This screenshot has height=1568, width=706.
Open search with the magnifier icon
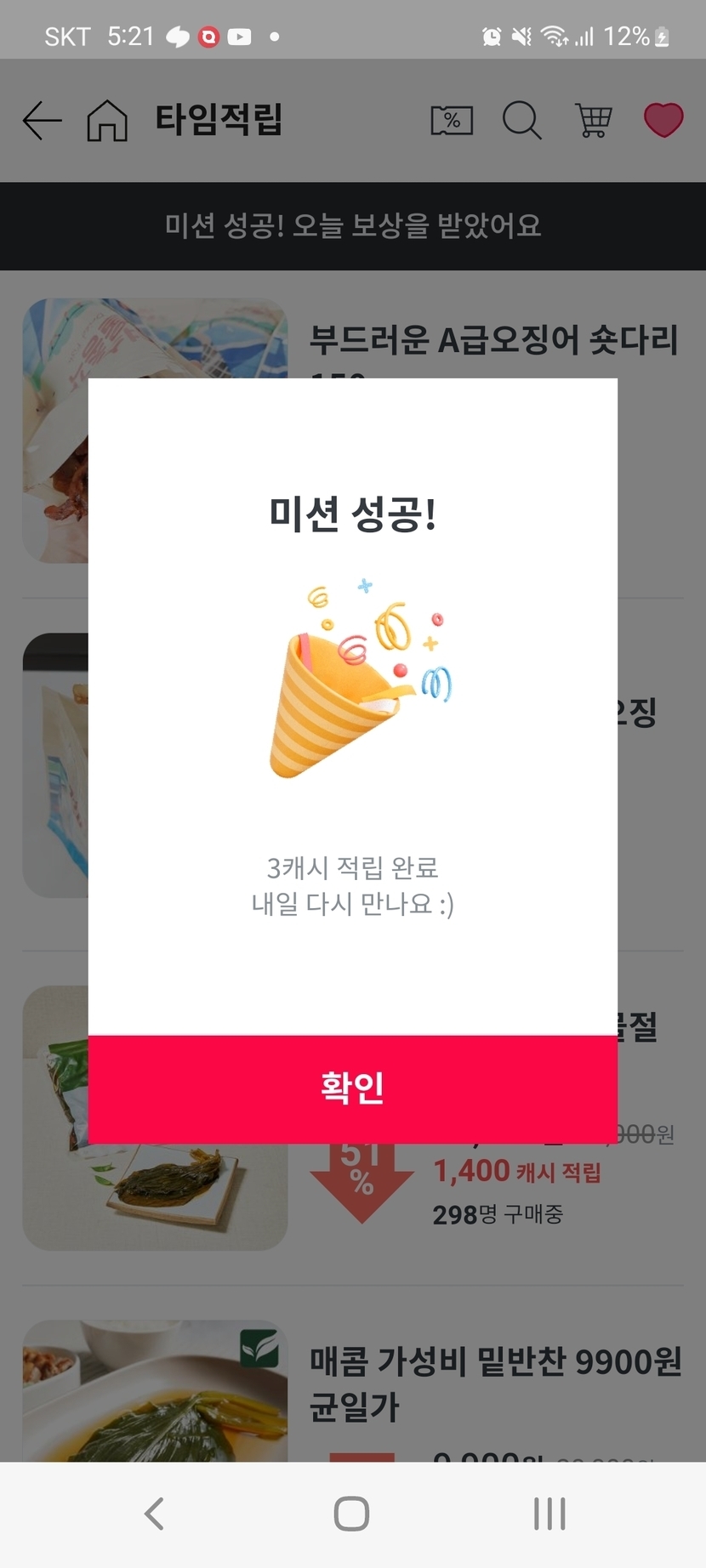pos(521,121)
